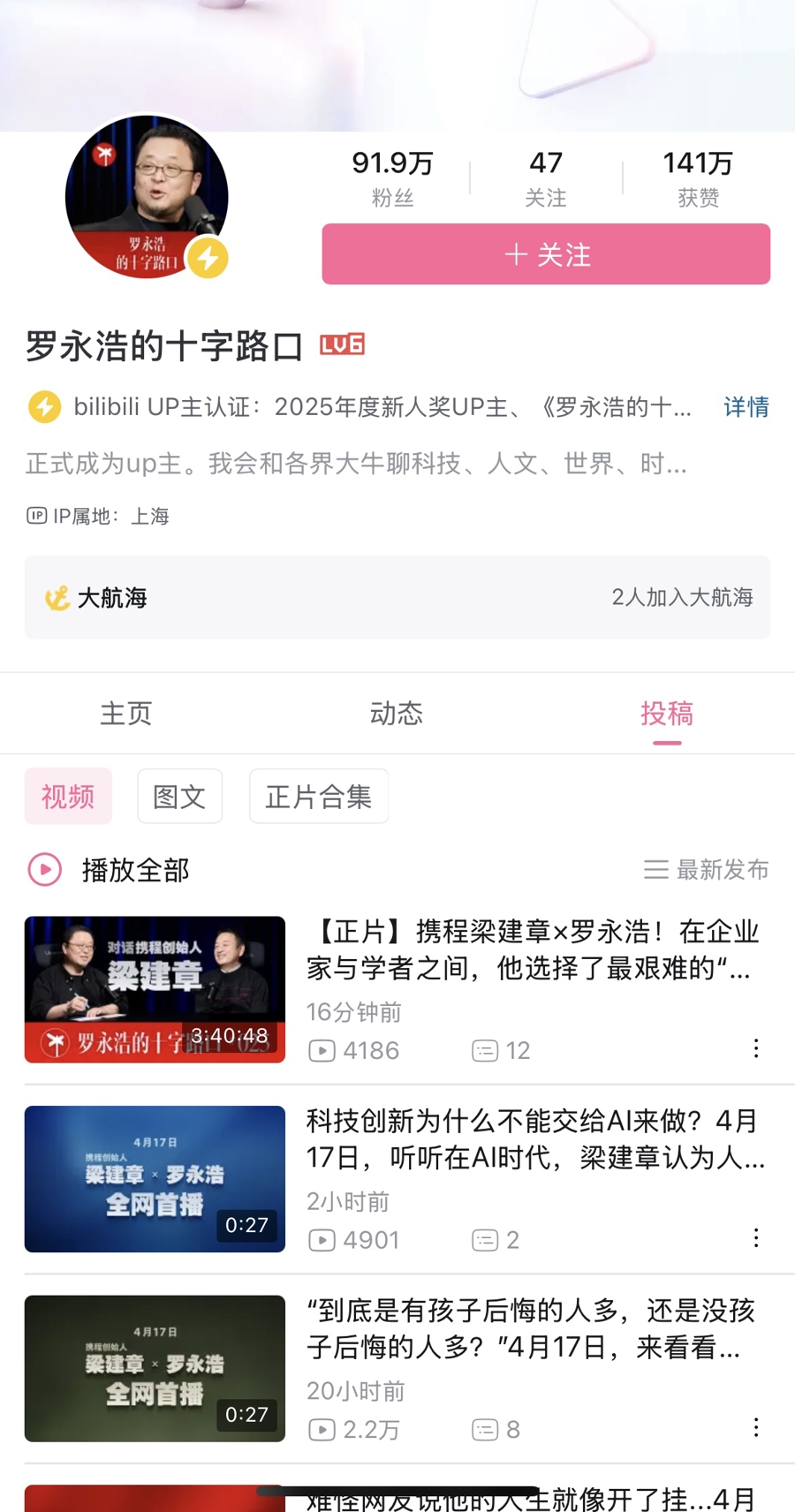Image resolution: width=795 pixels, height=1512 pixels.
Task: View the 47 关注 following list
Action: click(545, 178)
